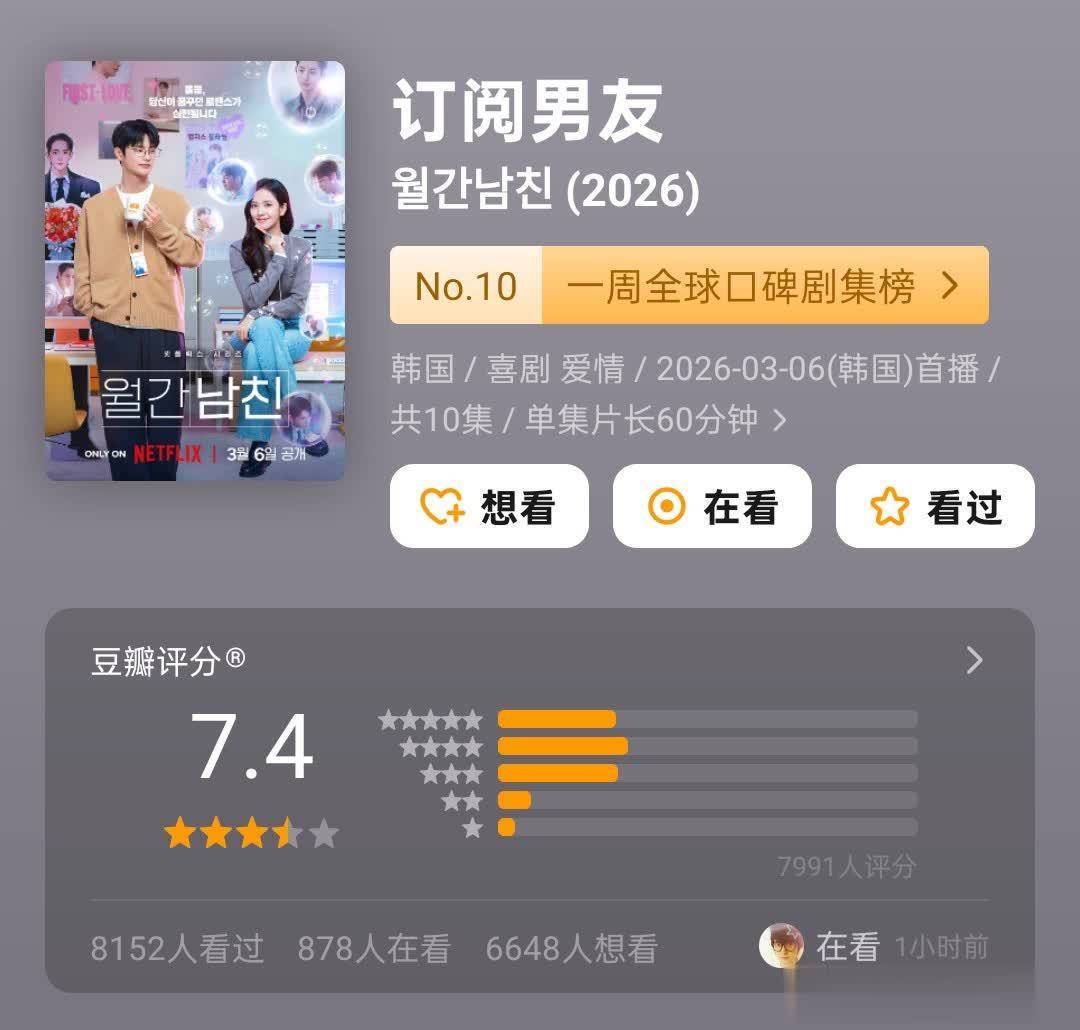Expand the show details info line
This screenshot has width=1080, height=1030.
click(x=780, y=421)
